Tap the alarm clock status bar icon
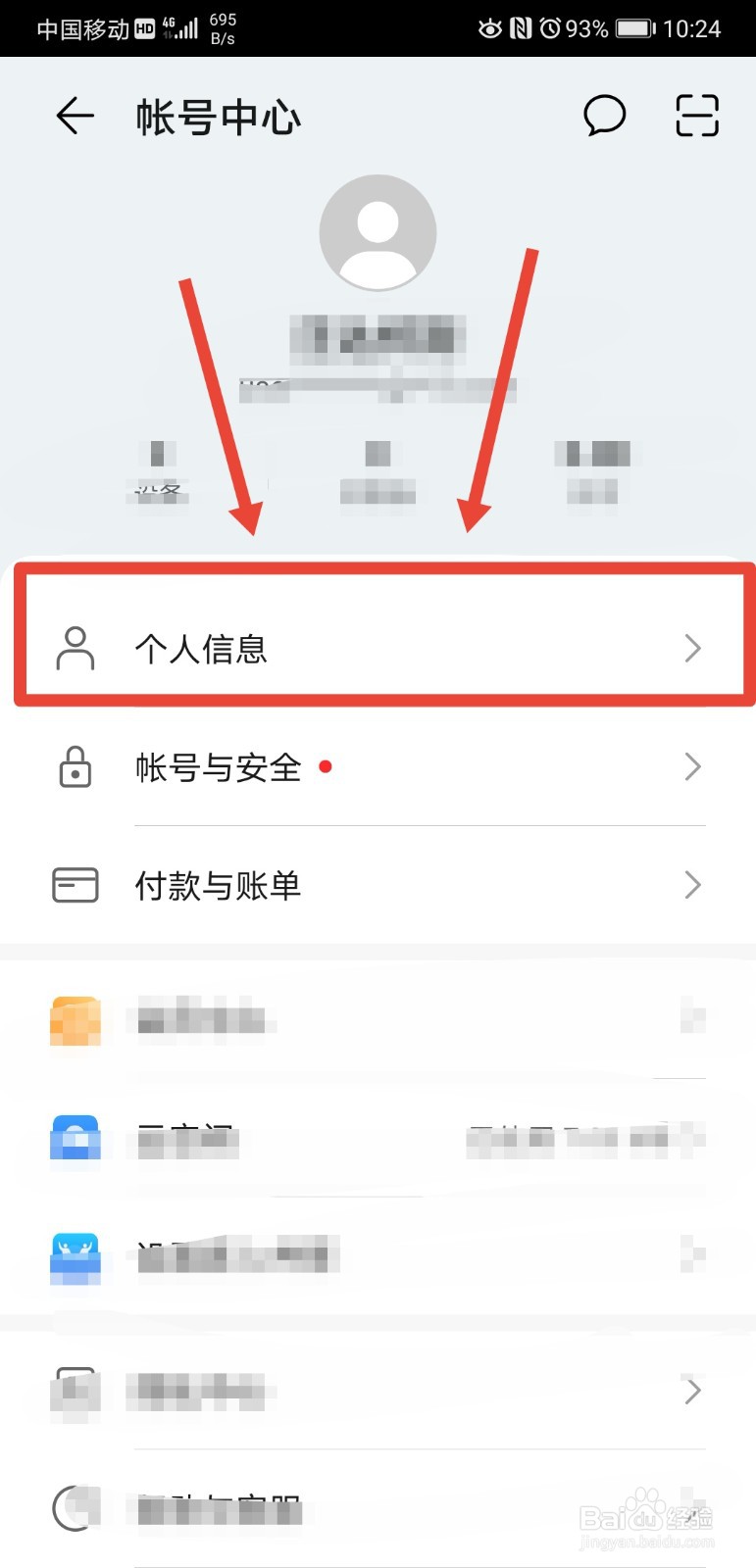 [x=549, y=28]
